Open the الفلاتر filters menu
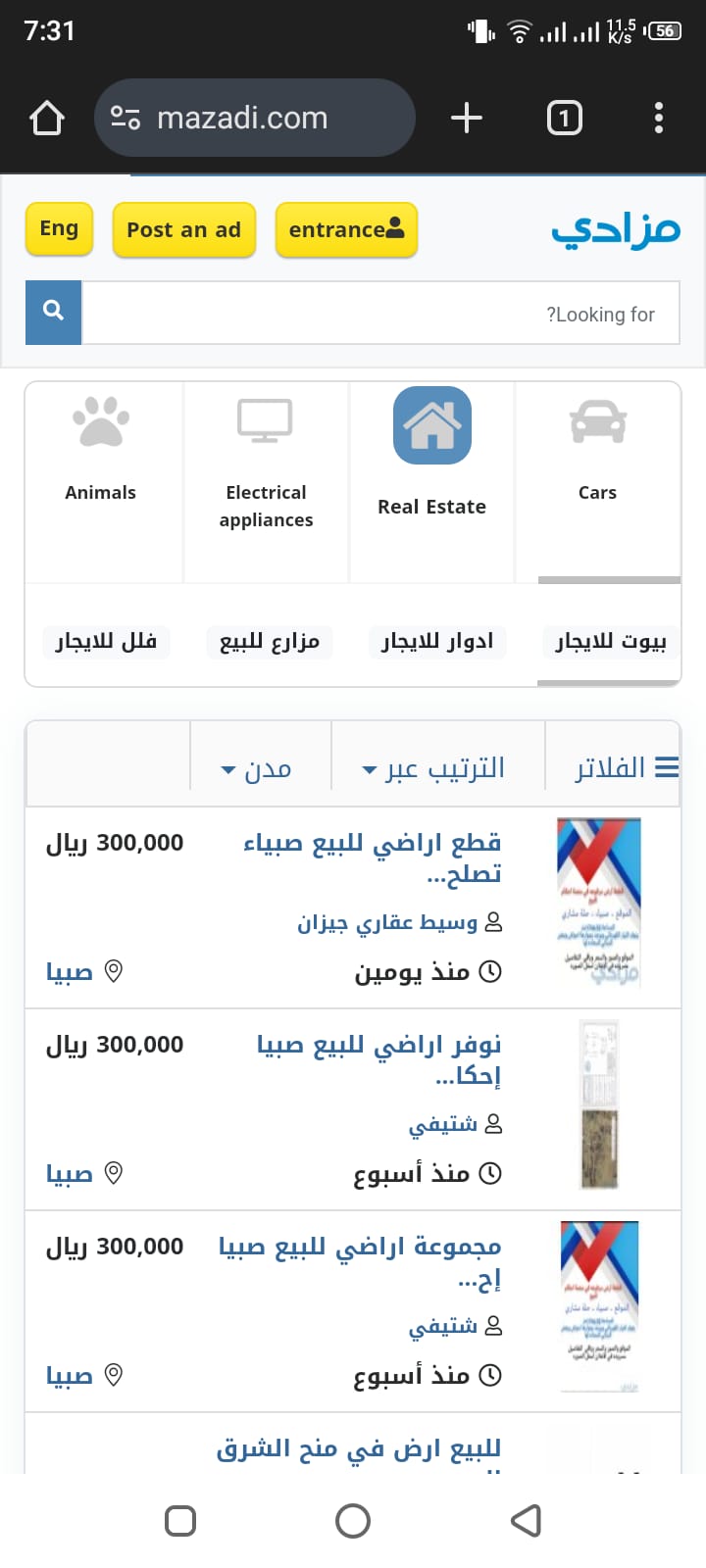This screenshot has height=1568, width=706. click(626, 768)
